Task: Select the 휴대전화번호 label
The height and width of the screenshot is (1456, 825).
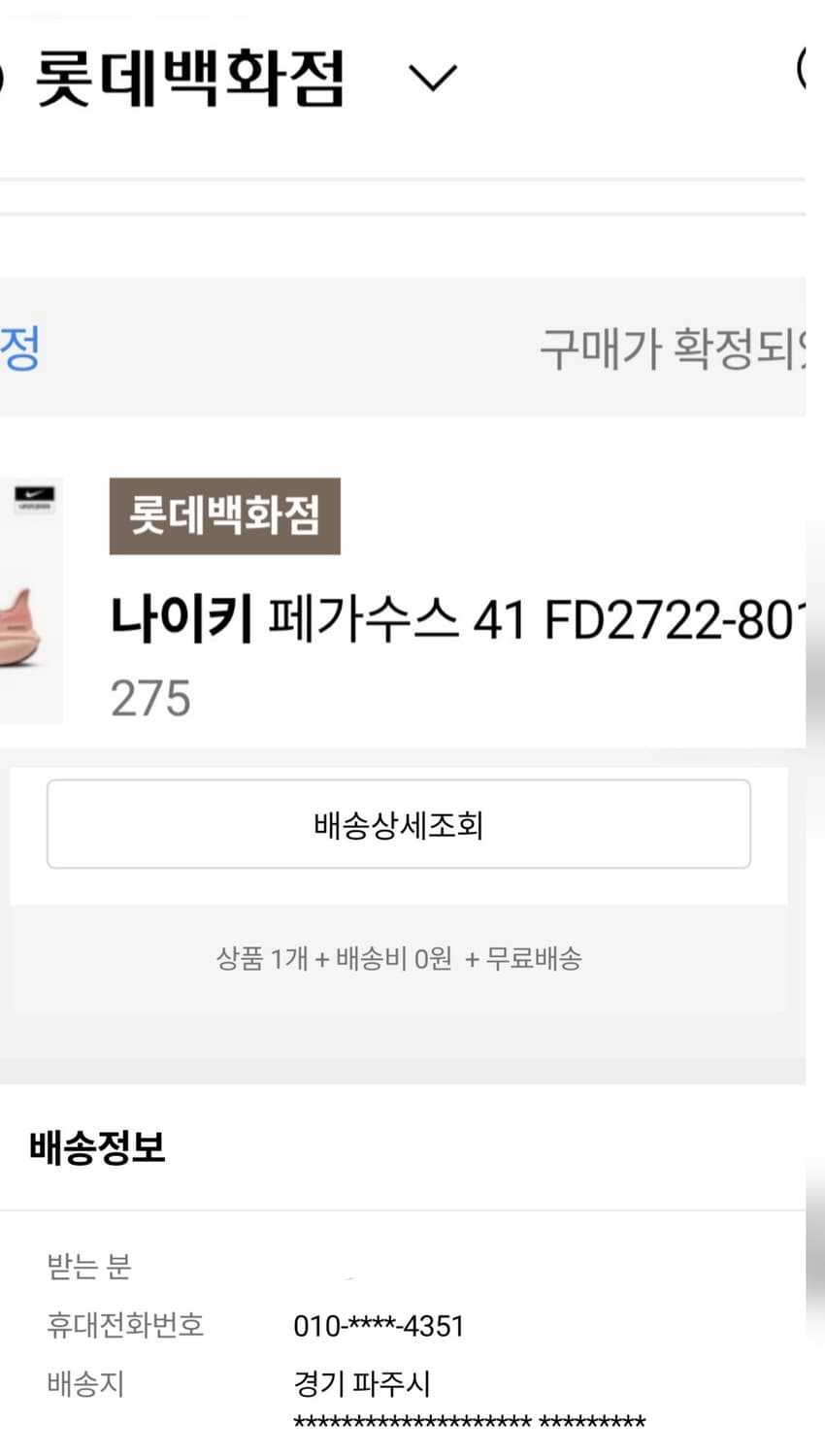Action: pyautogui.click(x=125, y=1326)
